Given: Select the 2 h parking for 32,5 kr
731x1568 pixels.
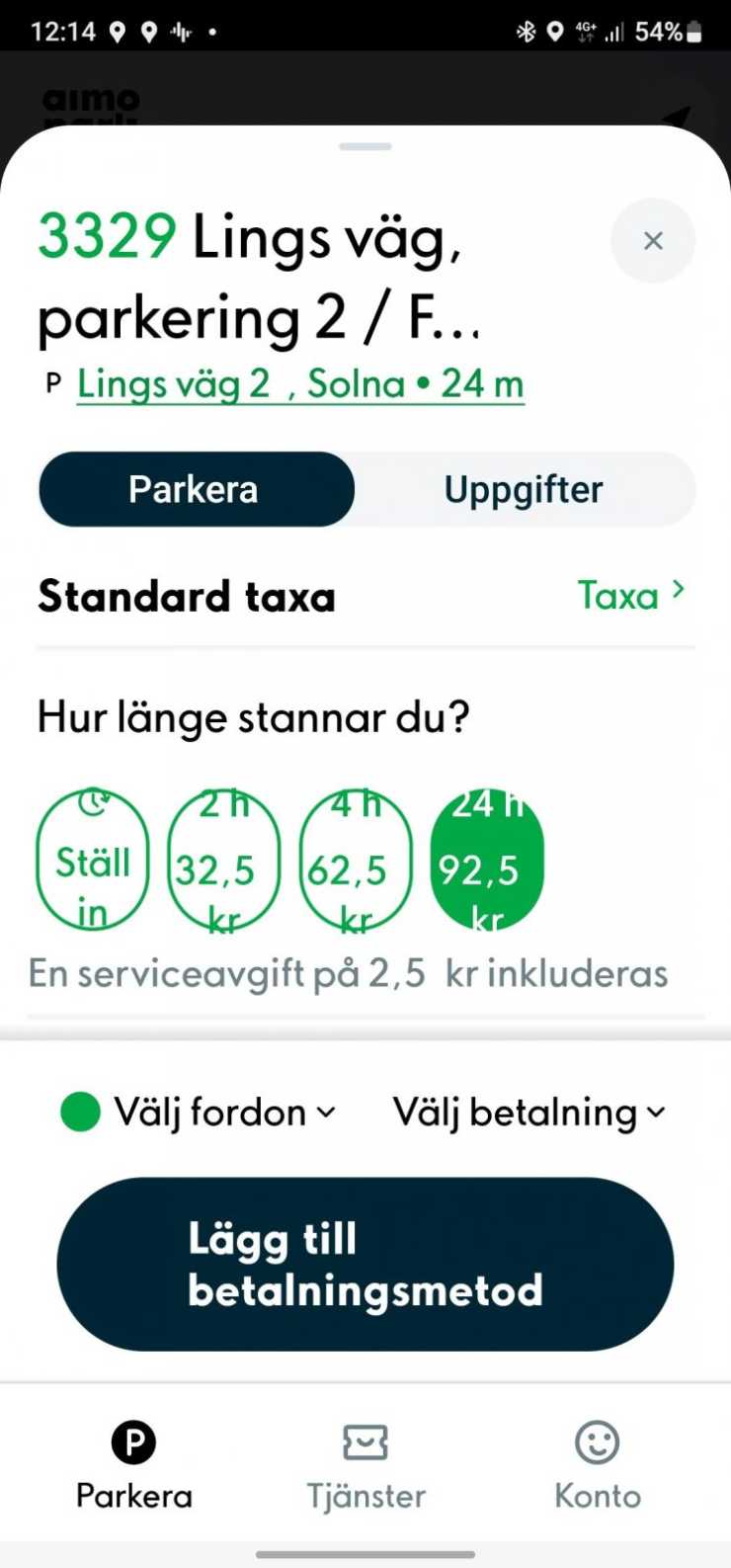Looking at the screenshot, I should pos(223,862).
